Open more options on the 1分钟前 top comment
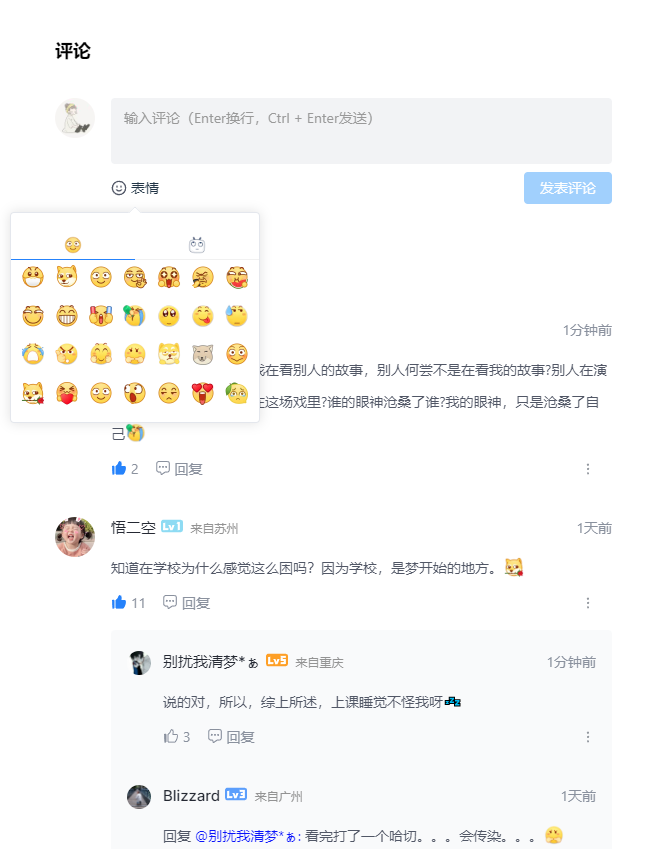Screen dimensions: 667x849 (588, 469)
